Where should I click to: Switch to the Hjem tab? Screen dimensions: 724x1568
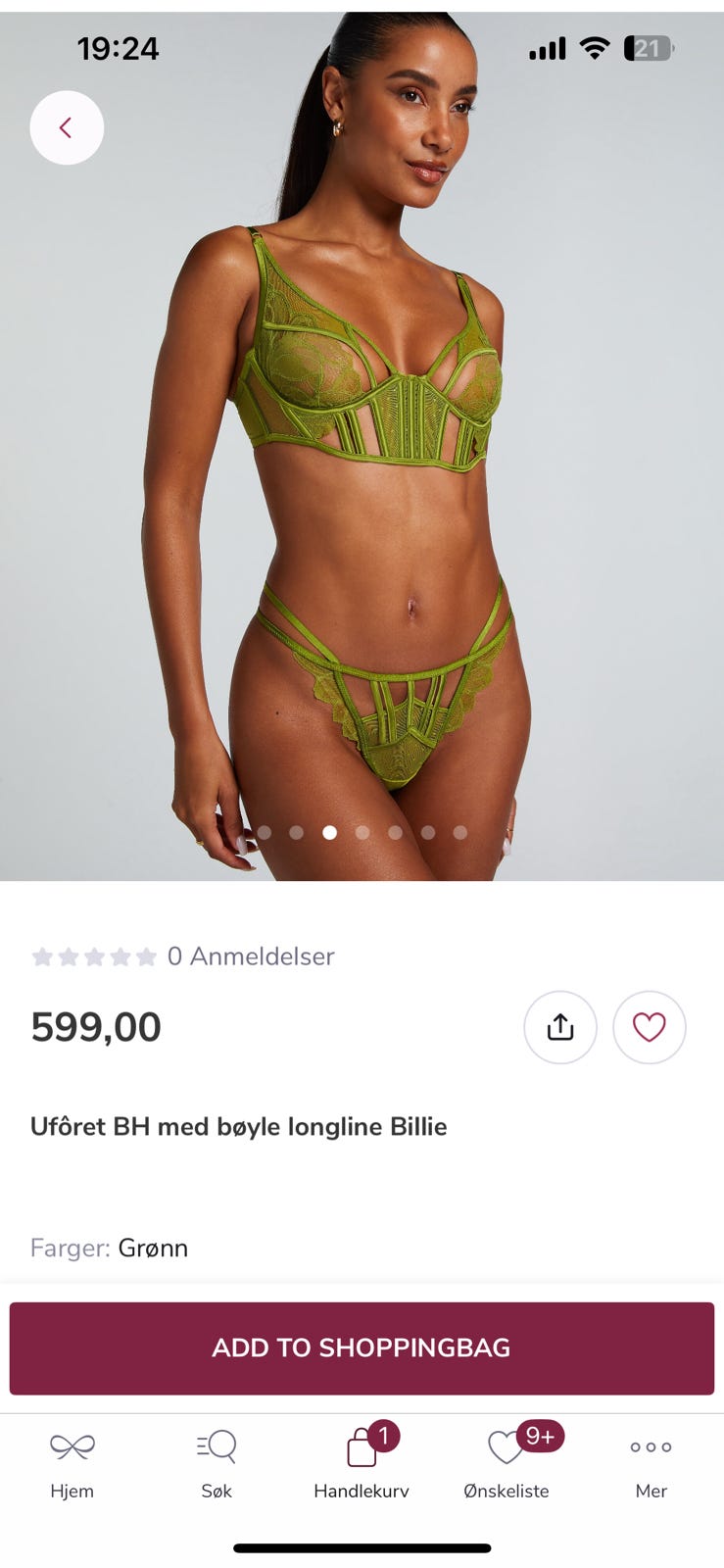click(72, 1462)
